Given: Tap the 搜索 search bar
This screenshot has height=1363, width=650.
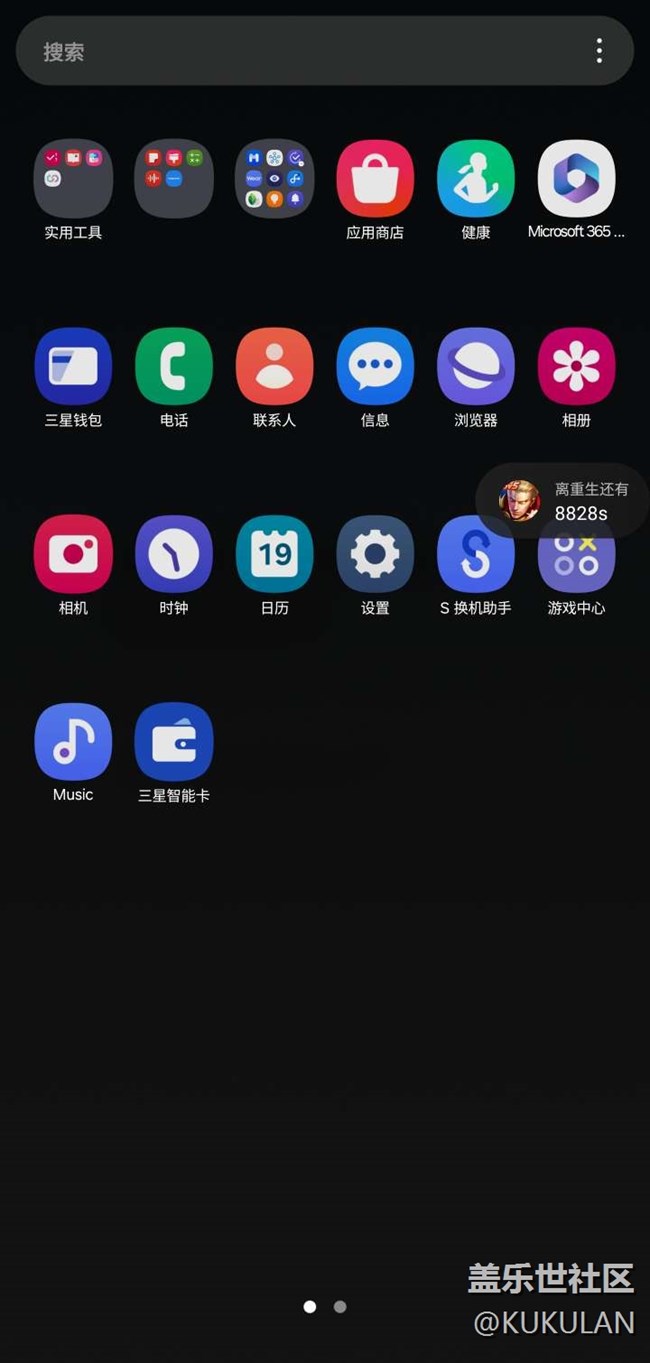Looking at the screenshot, I should 324,51.
